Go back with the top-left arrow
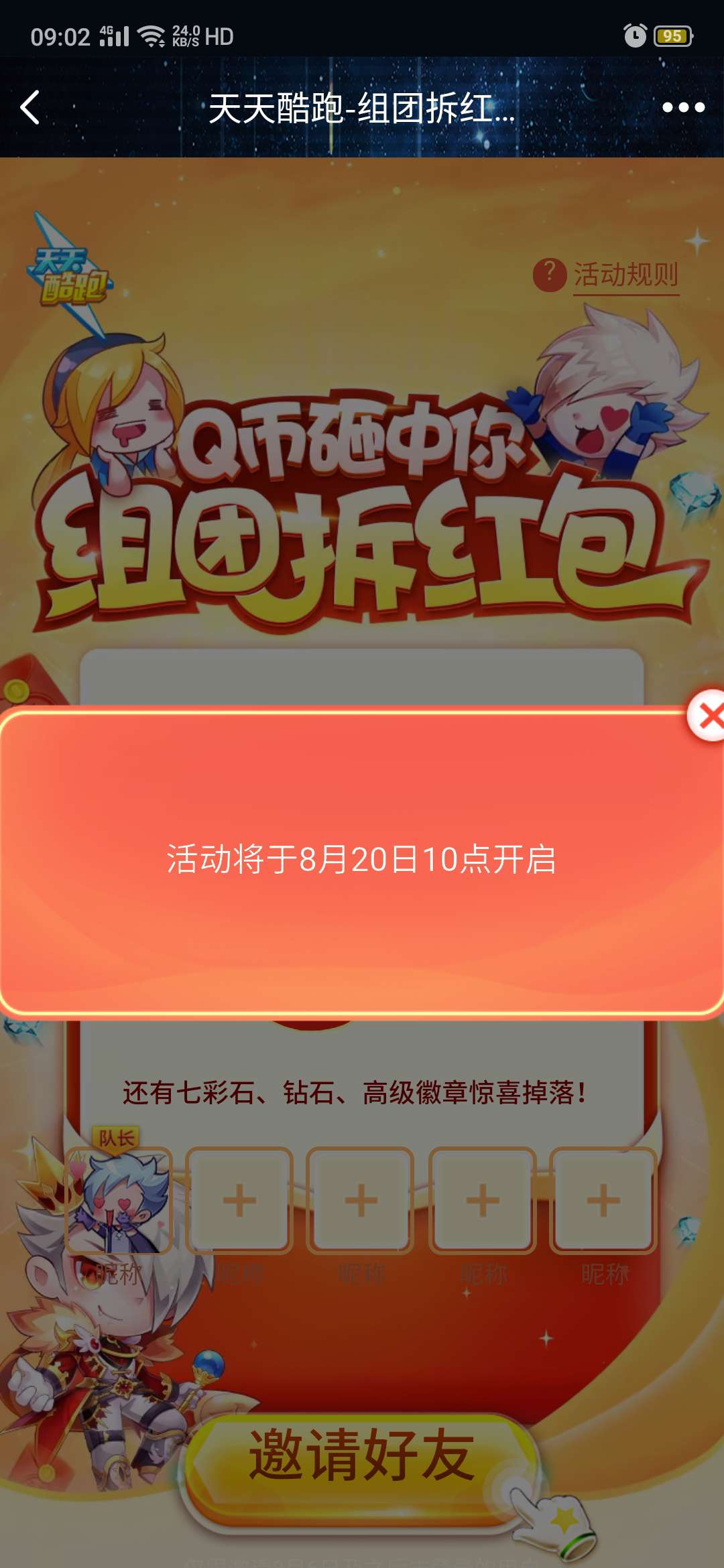The height and width of the screenshot is (1568, 724). pos(30,107)
